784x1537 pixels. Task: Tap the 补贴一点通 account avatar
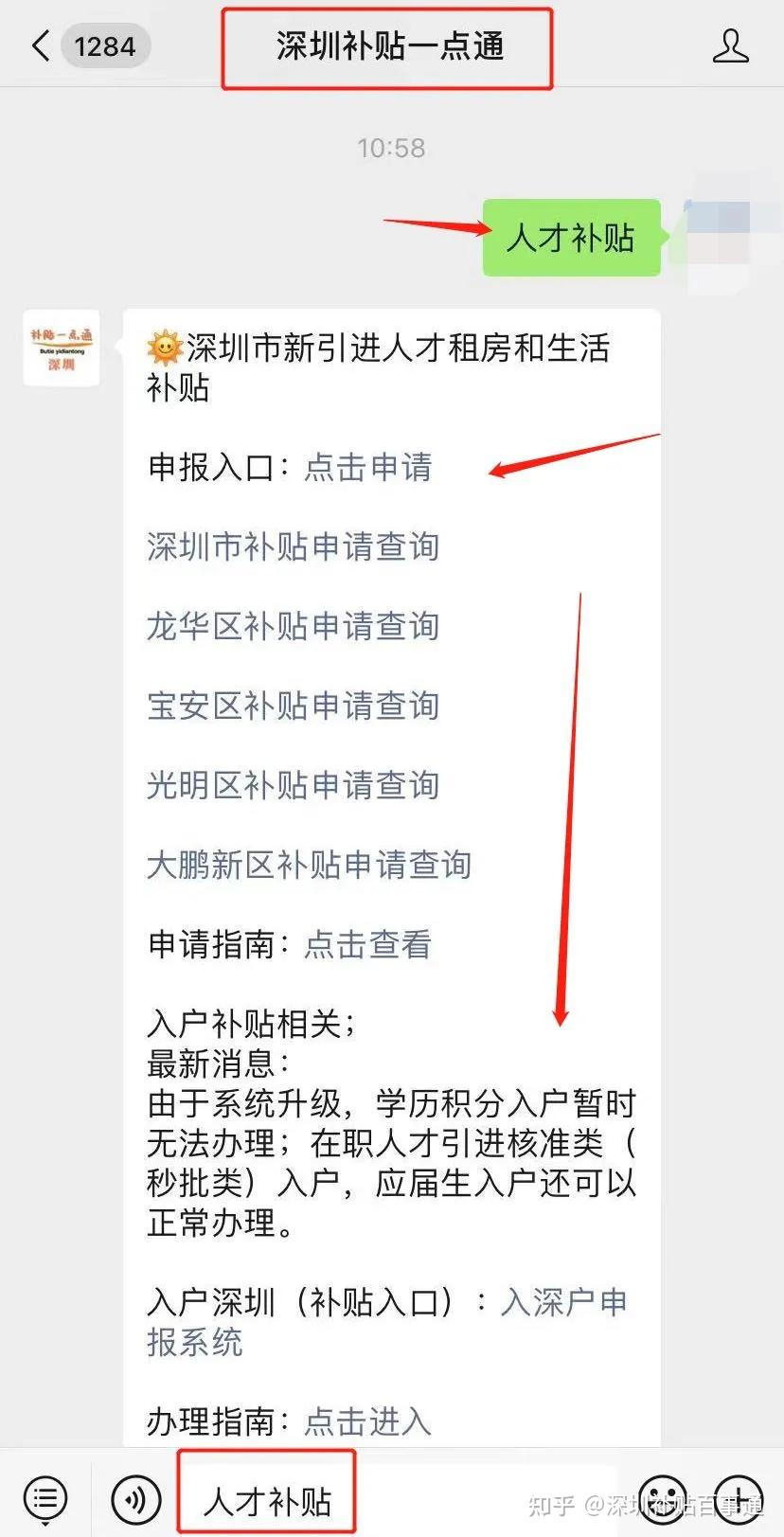click(x=62, y=349)
